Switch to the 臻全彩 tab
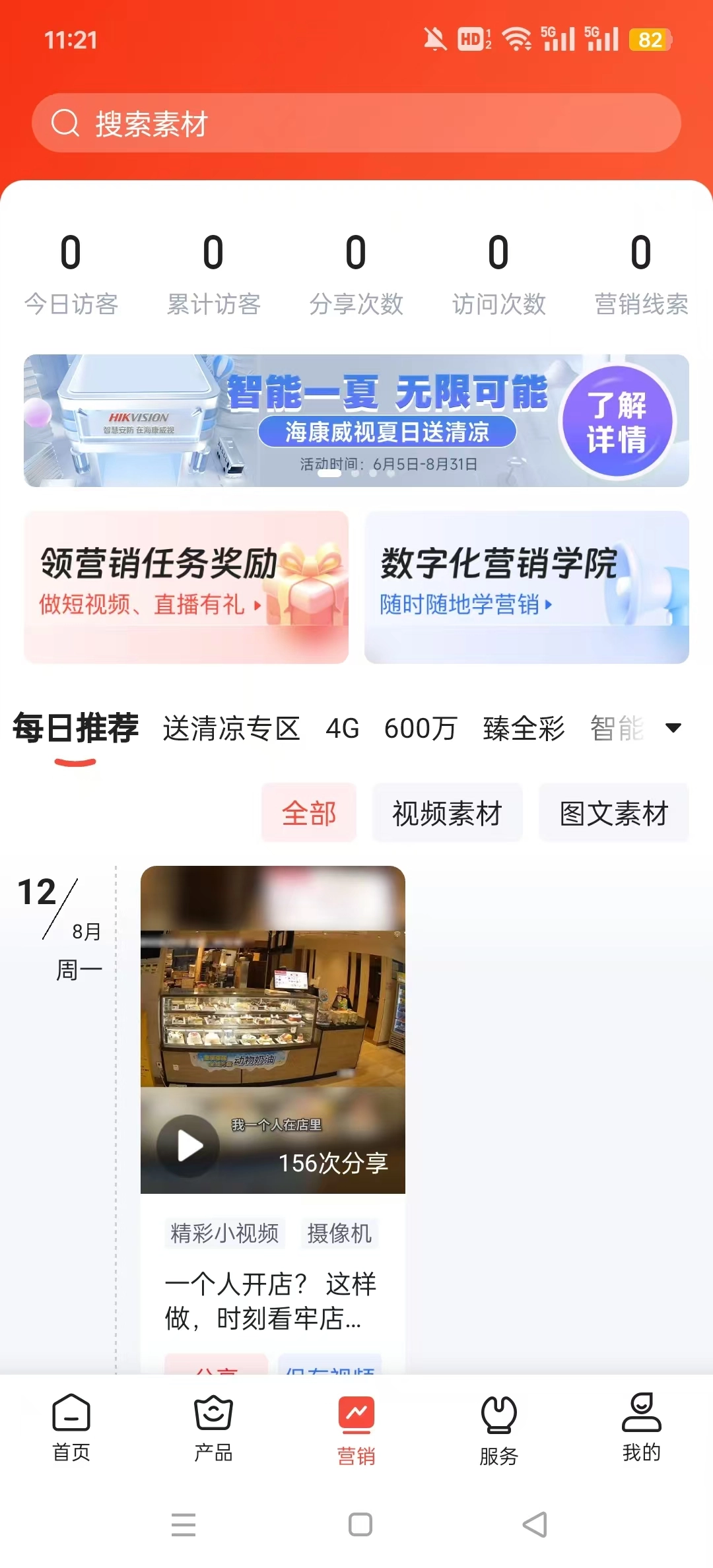Viewport: 713px width, 1568px height. [x=521, y=728]
